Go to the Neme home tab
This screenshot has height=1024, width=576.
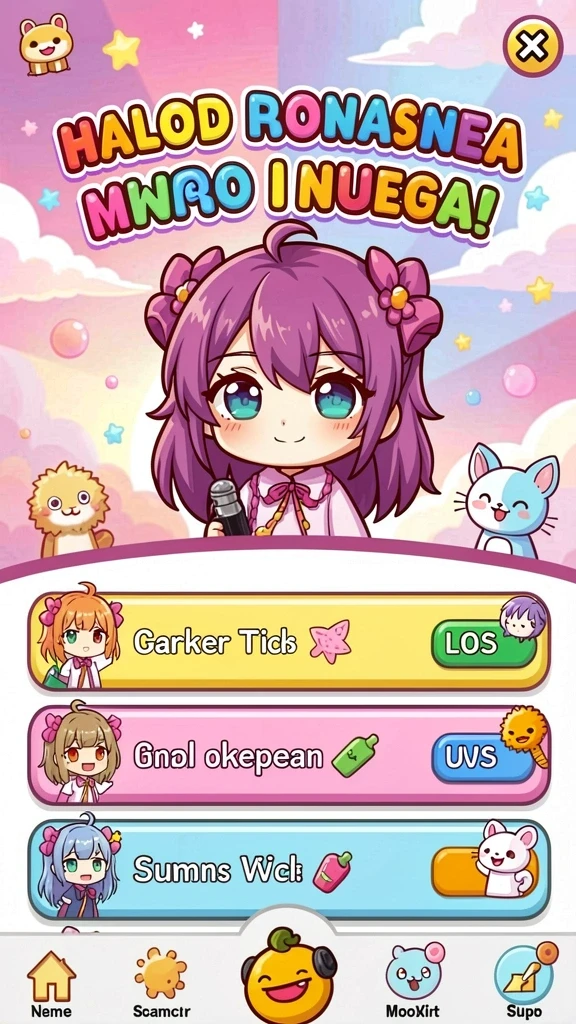coord(50,985)
